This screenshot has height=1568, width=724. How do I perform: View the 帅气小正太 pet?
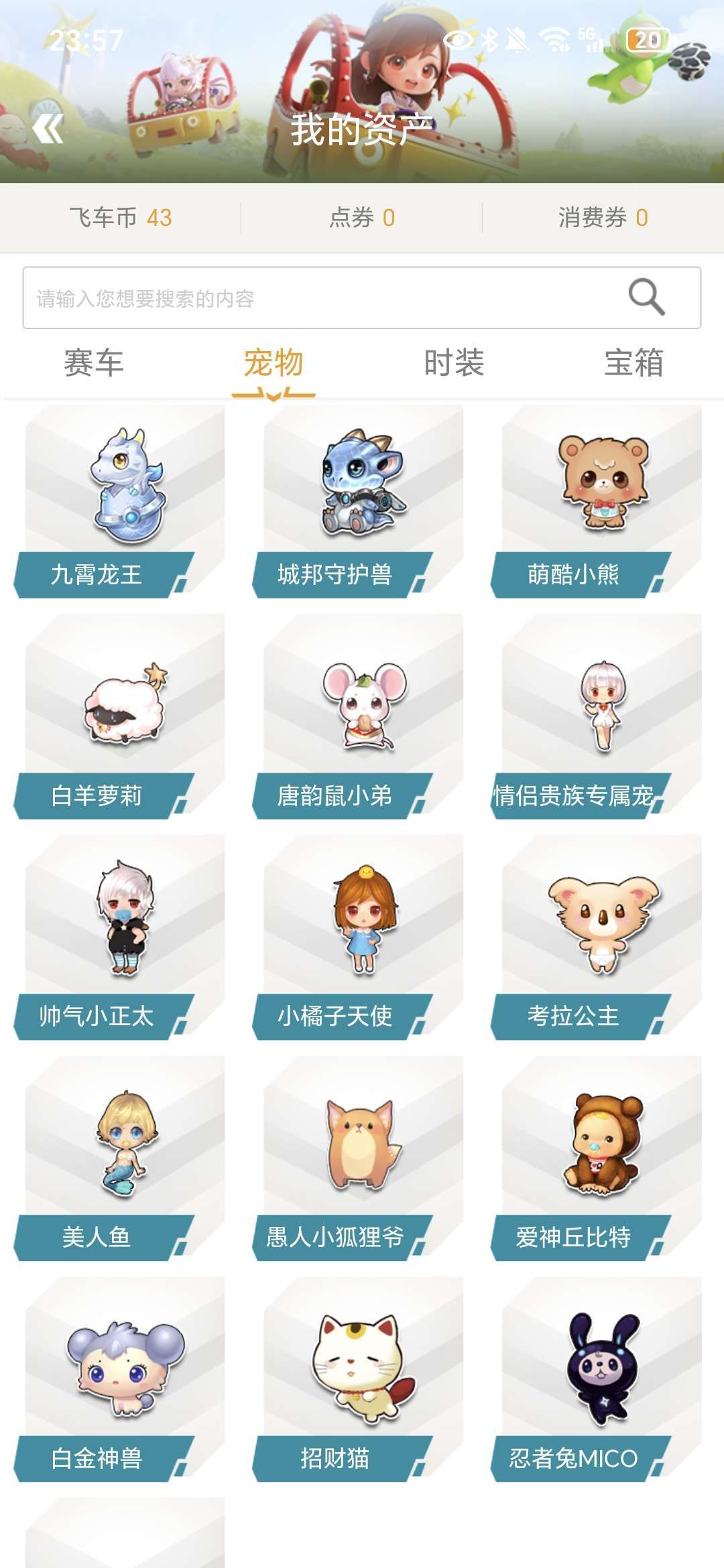coord(119,937)
